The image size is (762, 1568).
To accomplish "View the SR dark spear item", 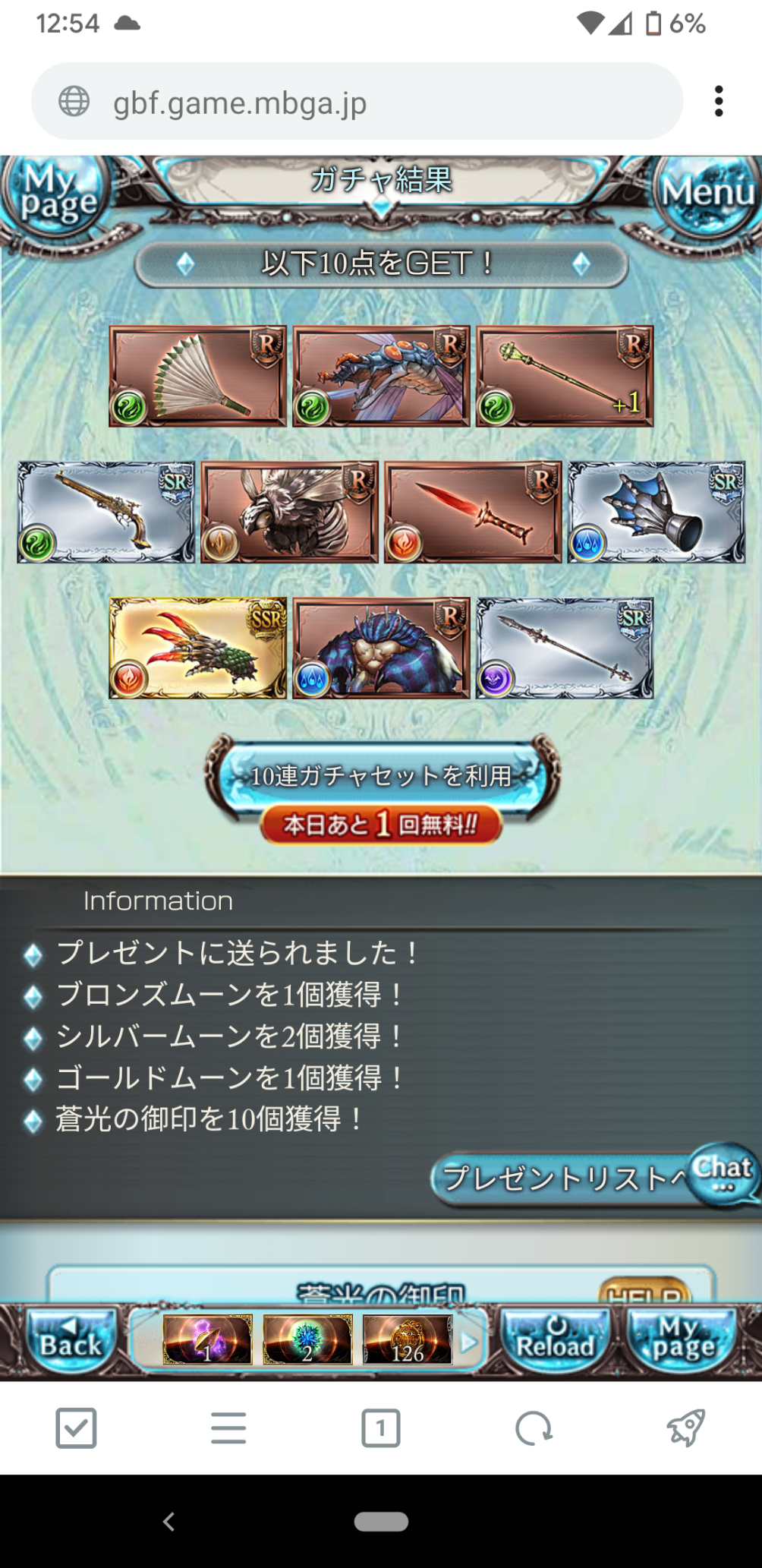I will tap(565, 648).
